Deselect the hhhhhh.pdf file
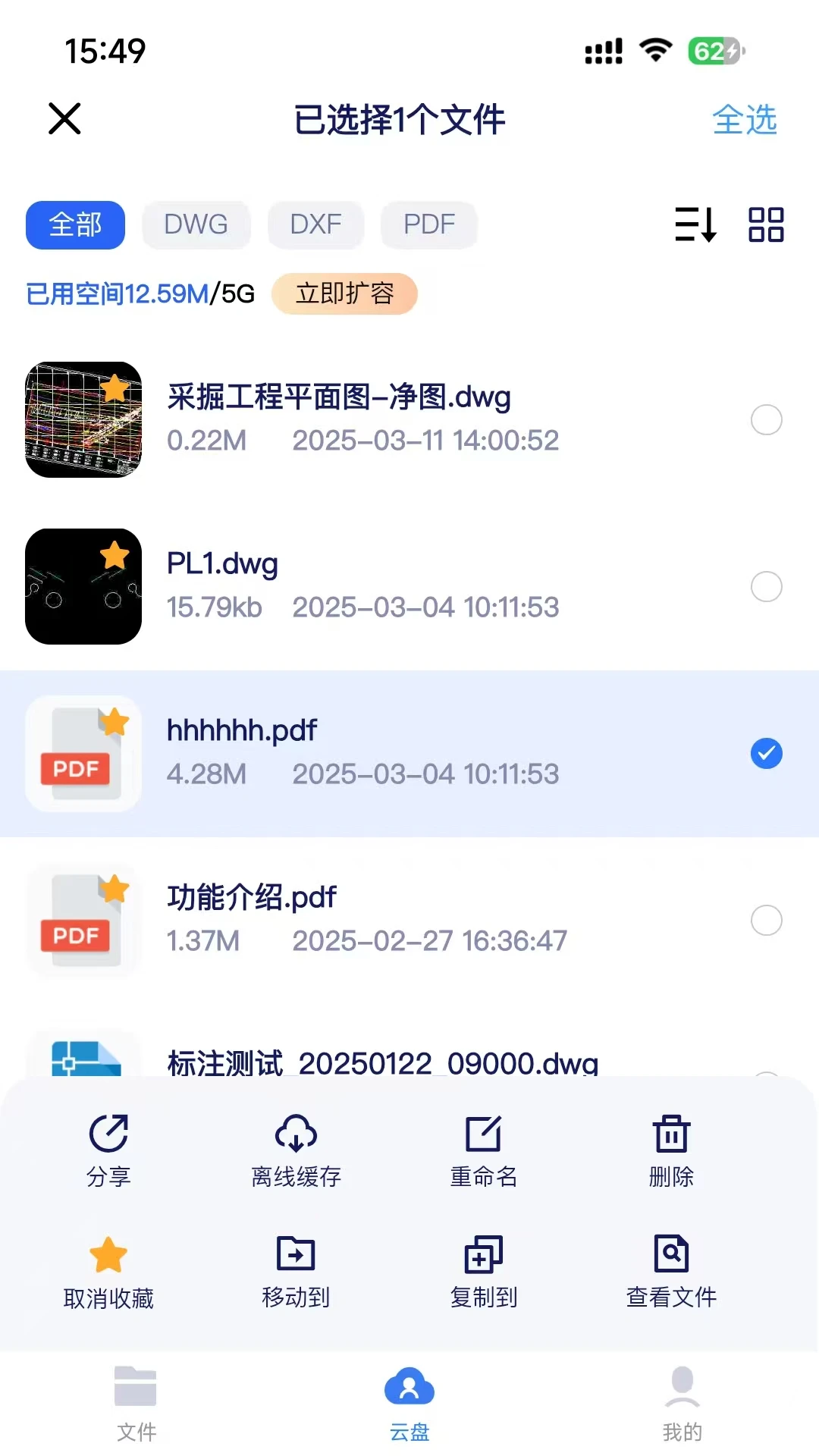The image size is (819, 1456). [767, 754]
